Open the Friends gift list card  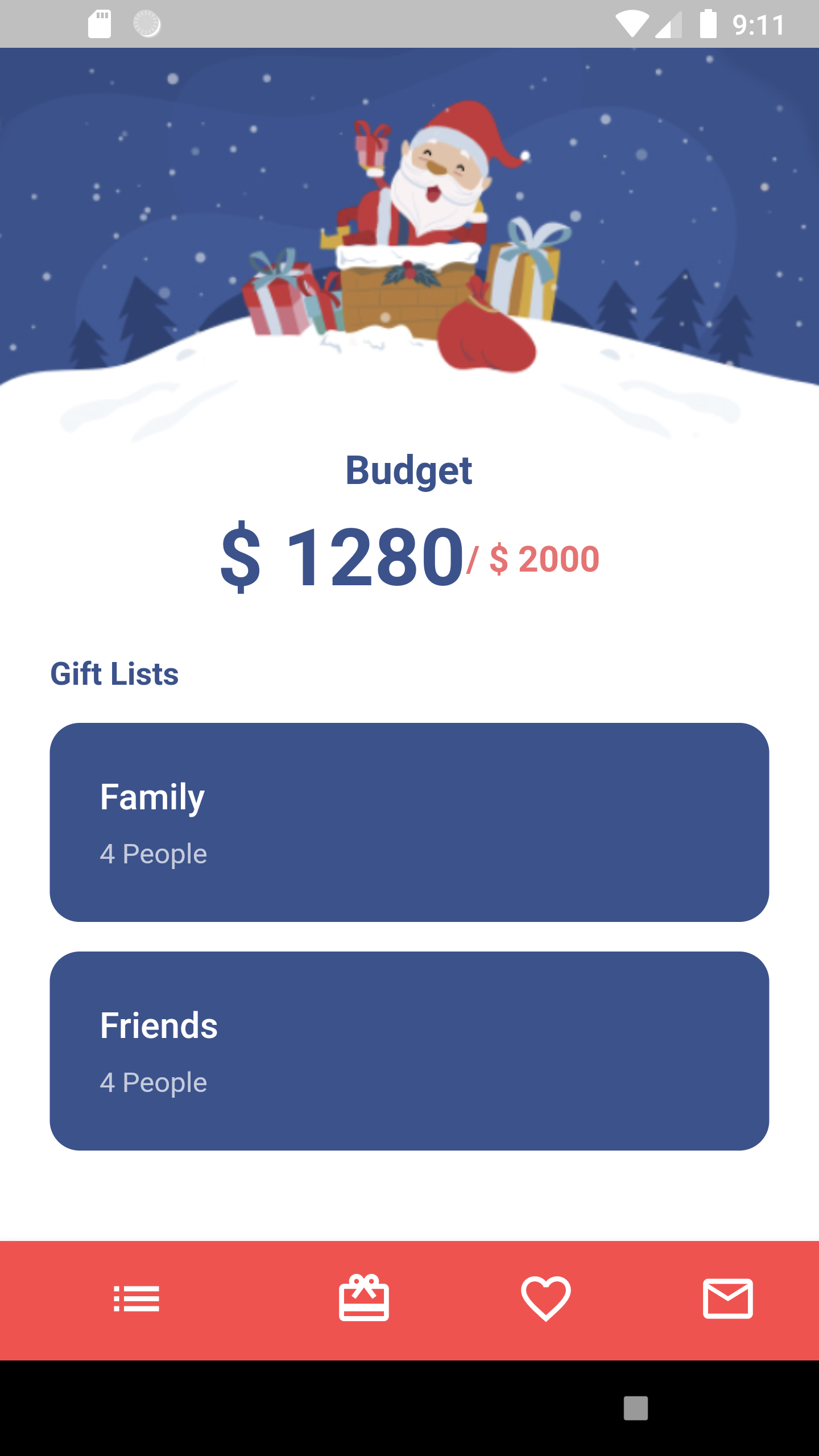point(409,1050)
